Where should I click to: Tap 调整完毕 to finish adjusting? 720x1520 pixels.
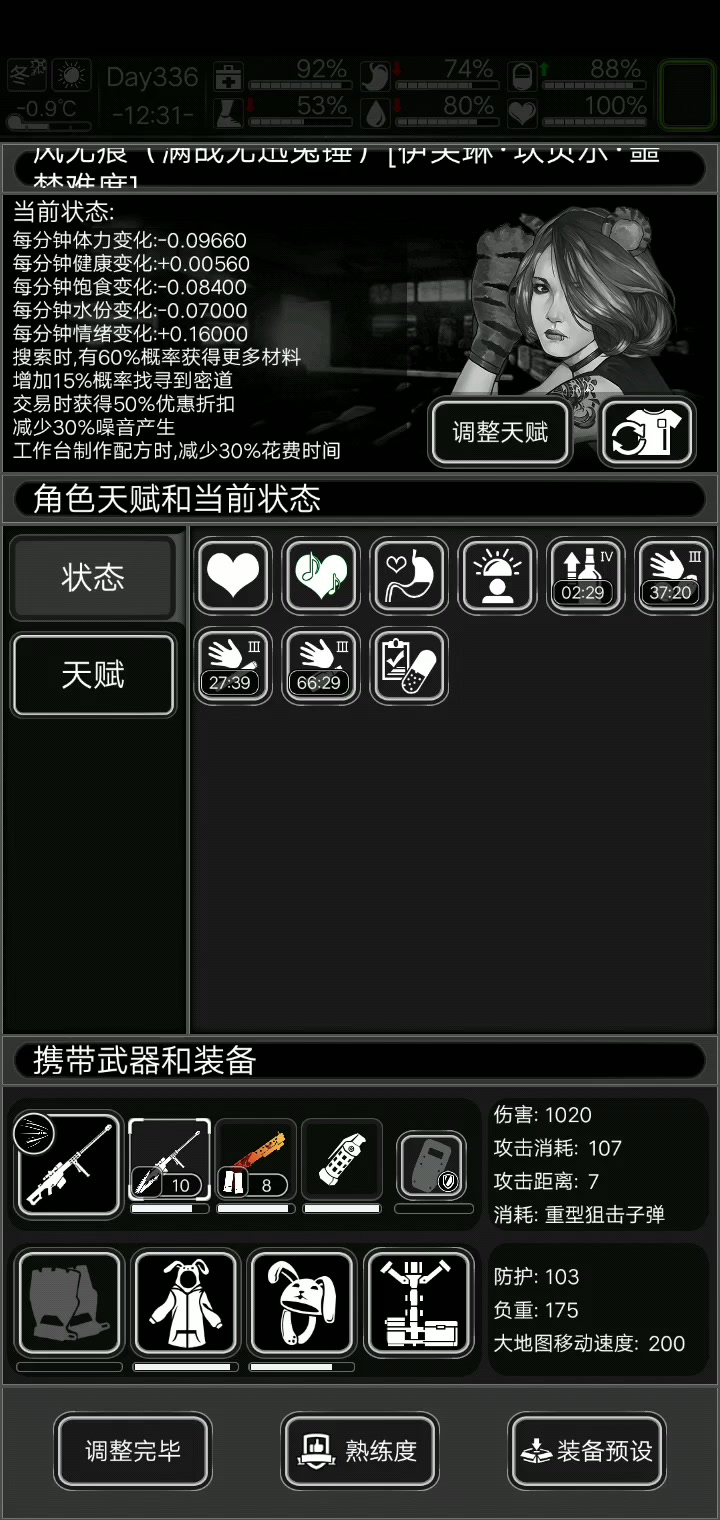coord(133,1450)
